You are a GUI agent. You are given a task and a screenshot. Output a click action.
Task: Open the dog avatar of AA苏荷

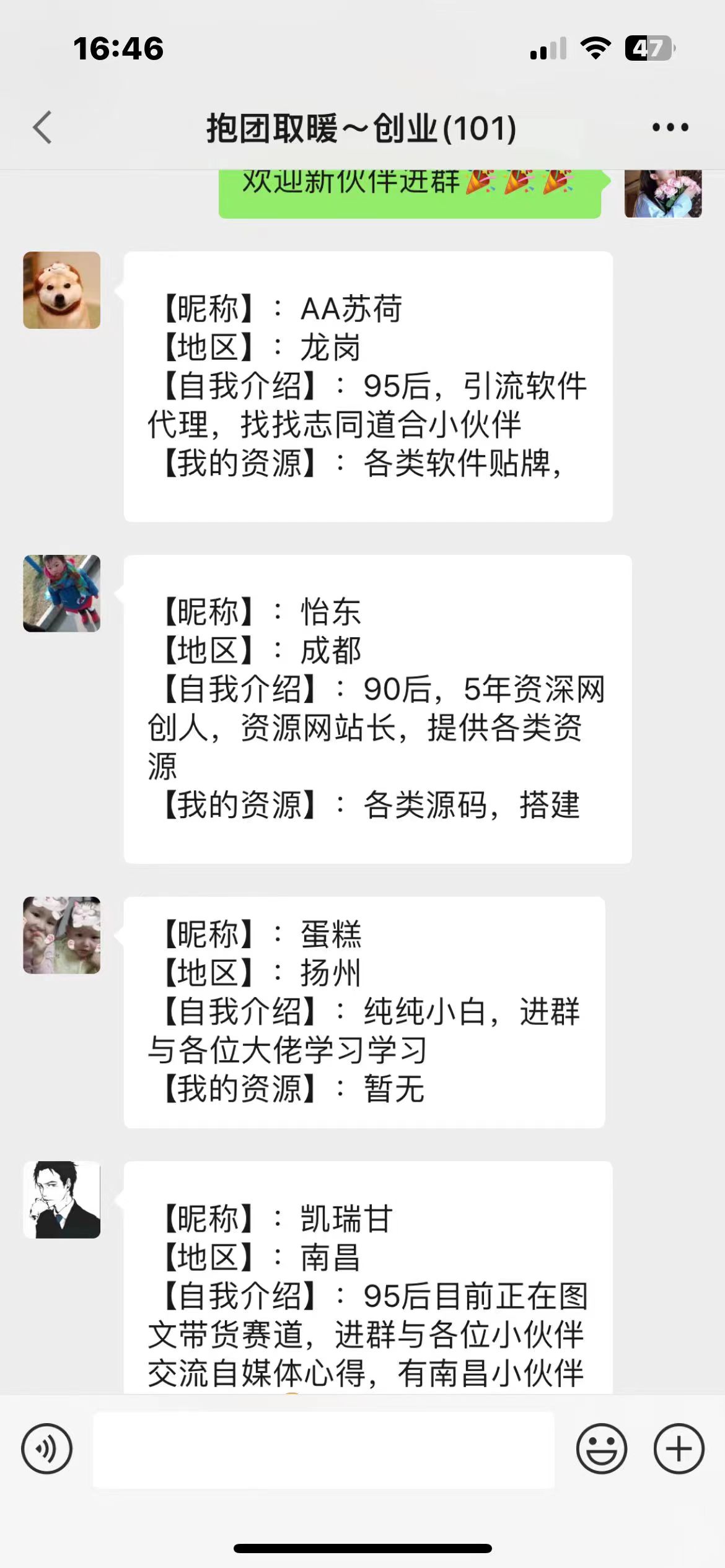62,290
